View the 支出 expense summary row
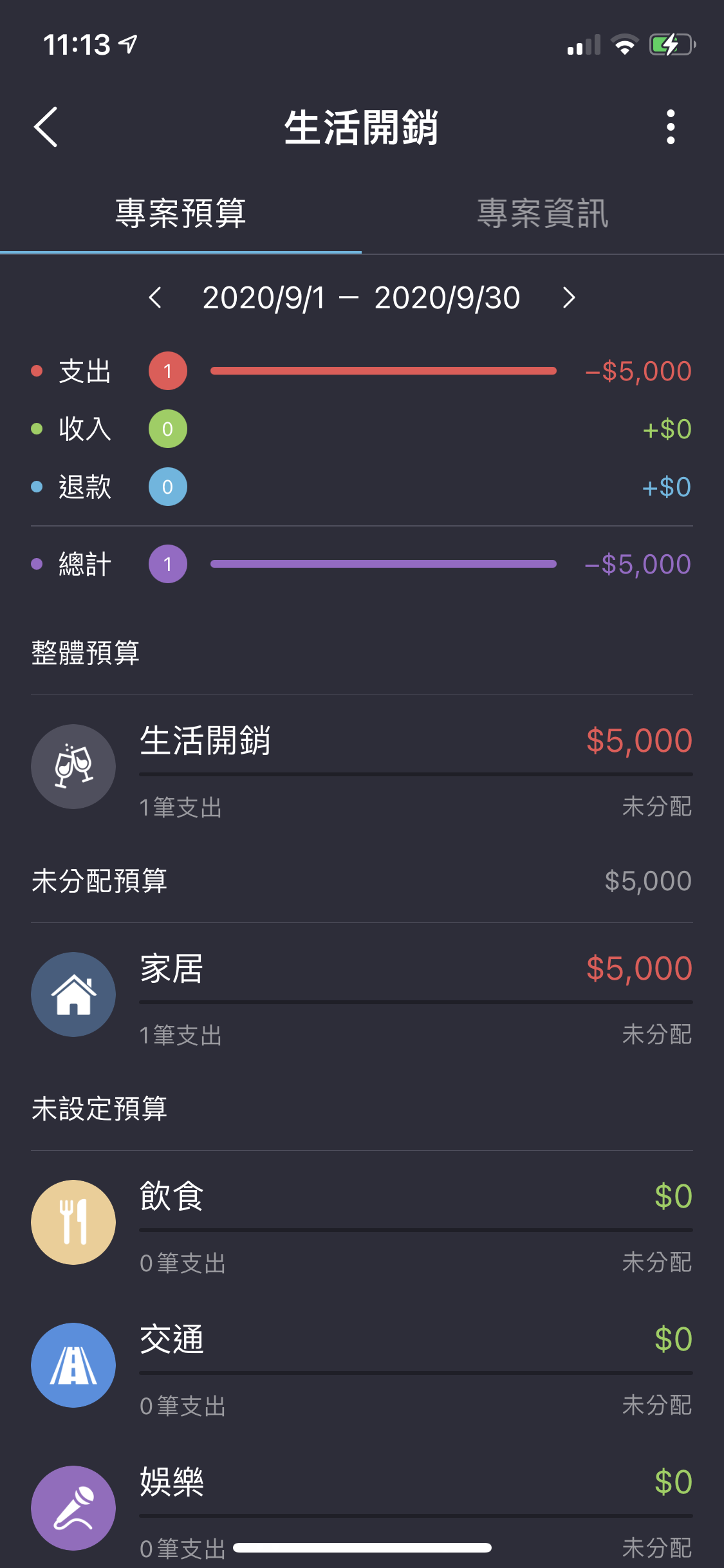Screen dimensions: 724x1568 point(362,371)
